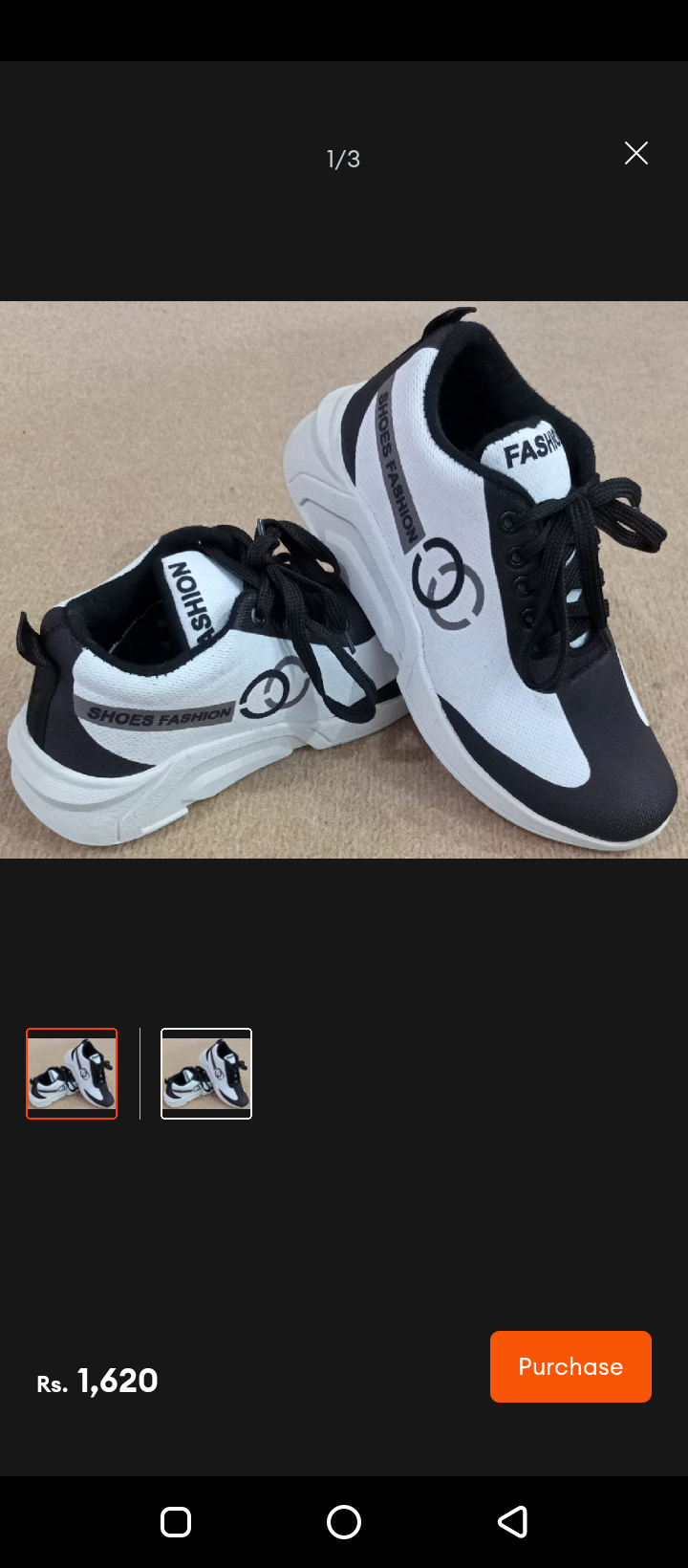Go back with the system back button
The height and width of the screenshot is (1568, 688).
click(513, 1522)
